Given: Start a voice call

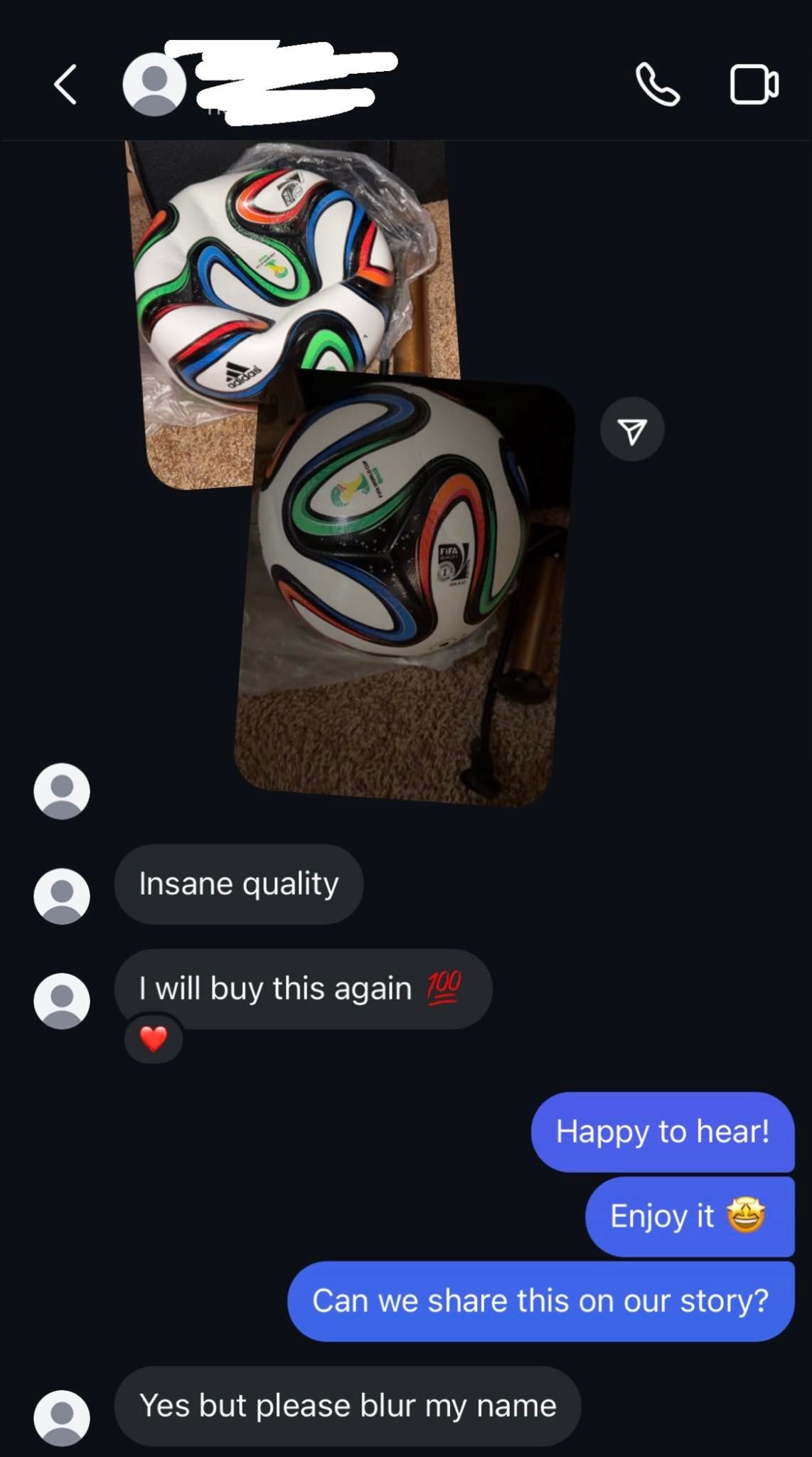Looking at the screenshot, I should click(x=657, y=85).
